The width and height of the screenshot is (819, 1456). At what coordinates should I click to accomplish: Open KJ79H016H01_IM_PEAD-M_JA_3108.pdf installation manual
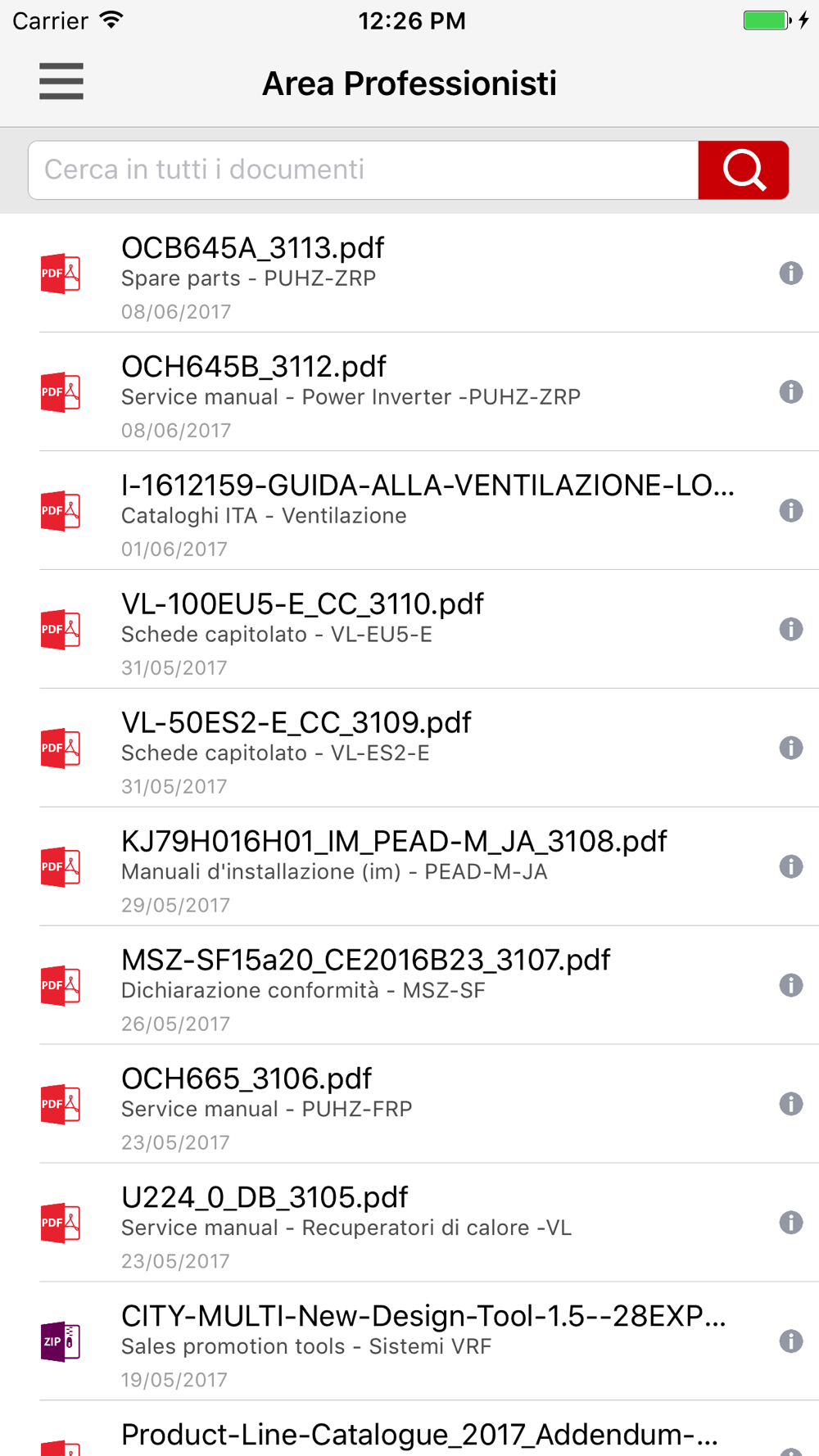(409, 867)
